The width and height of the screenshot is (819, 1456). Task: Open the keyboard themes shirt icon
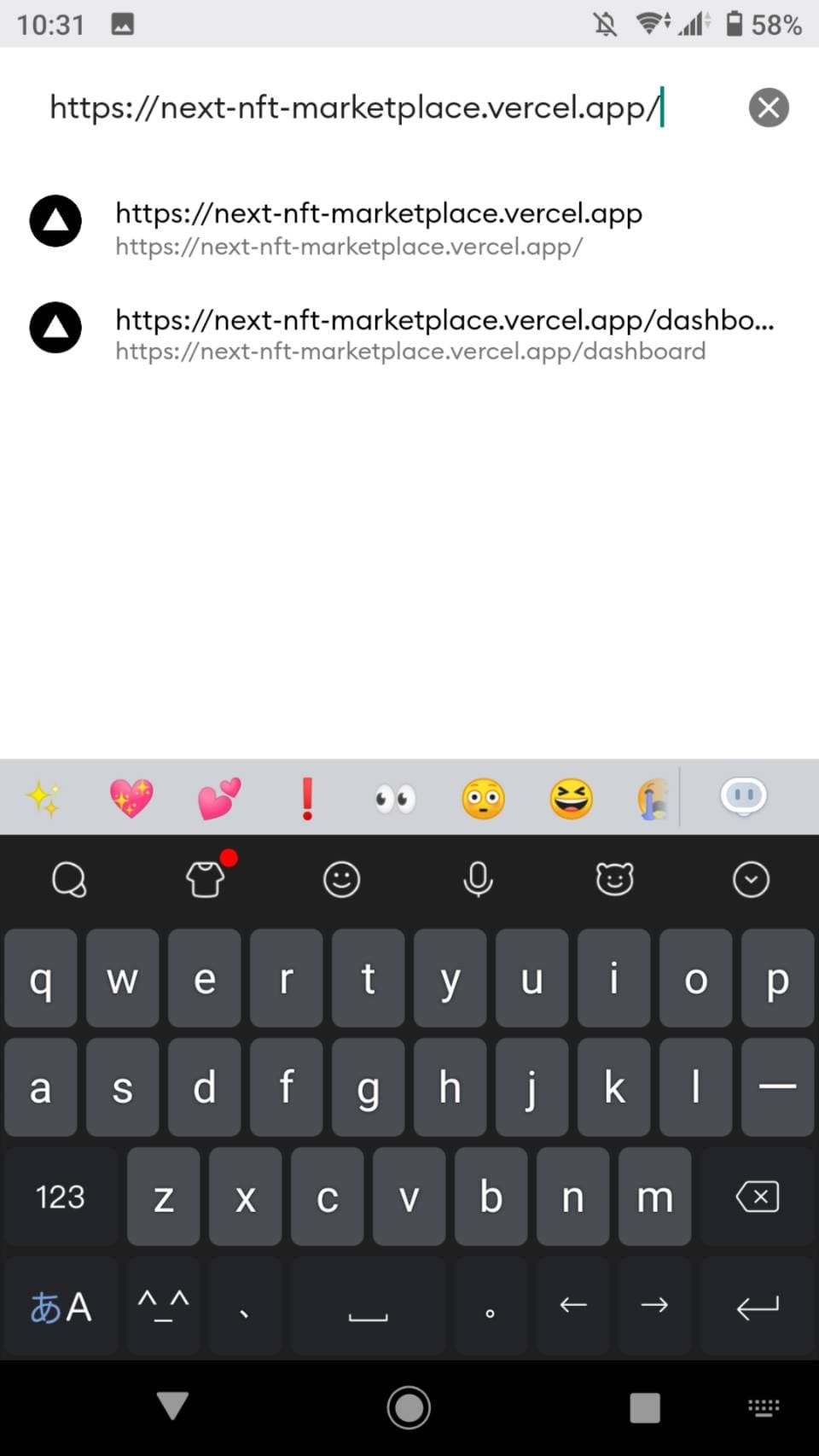click(206, 879)
